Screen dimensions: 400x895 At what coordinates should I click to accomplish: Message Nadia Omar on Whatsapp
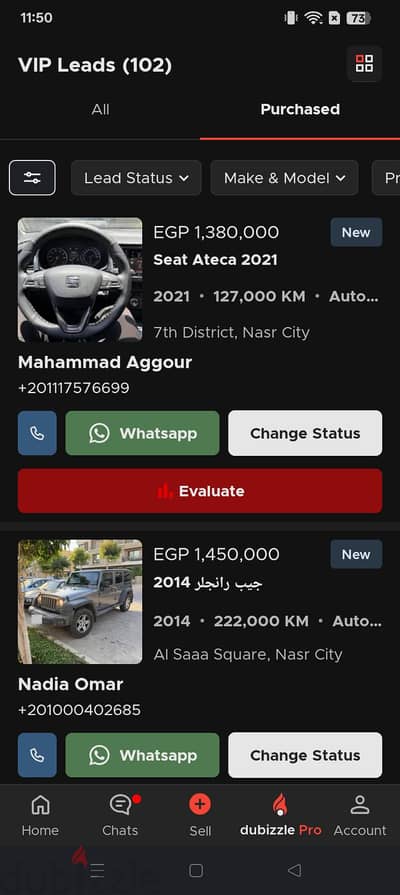click(142, 755)
